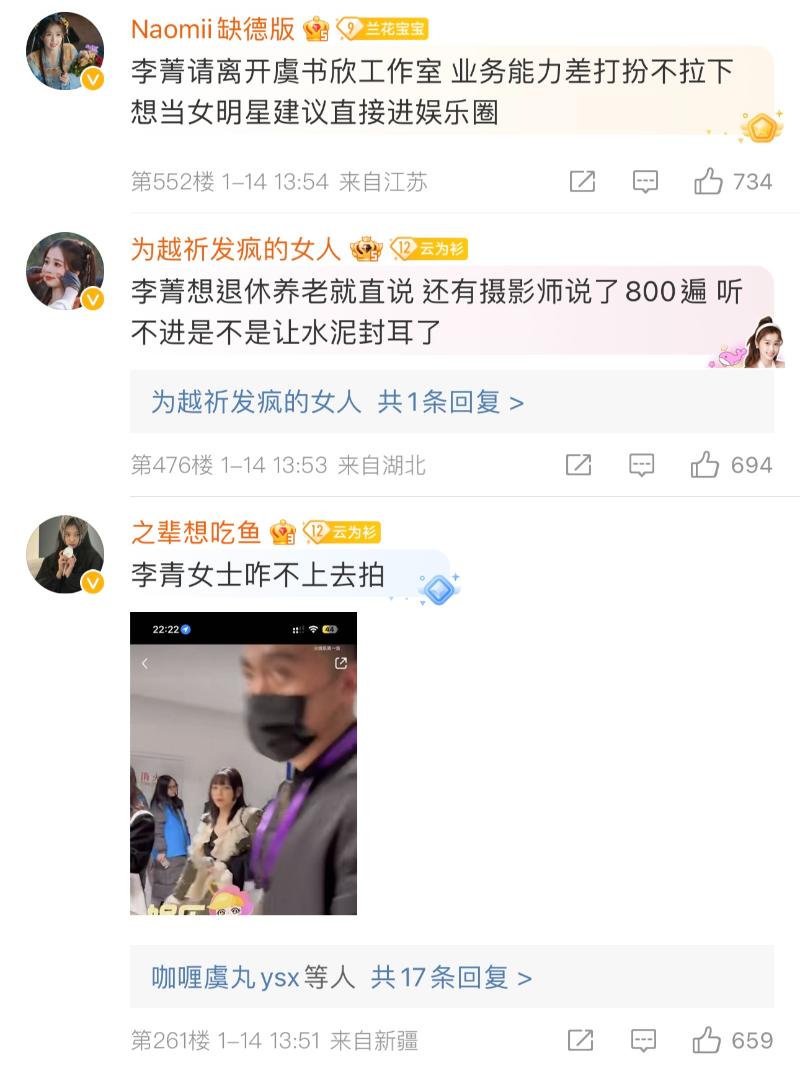Expand the 共1条回复 reply thread
This screenshot has width=800, height=1066.
pos(337,402)
